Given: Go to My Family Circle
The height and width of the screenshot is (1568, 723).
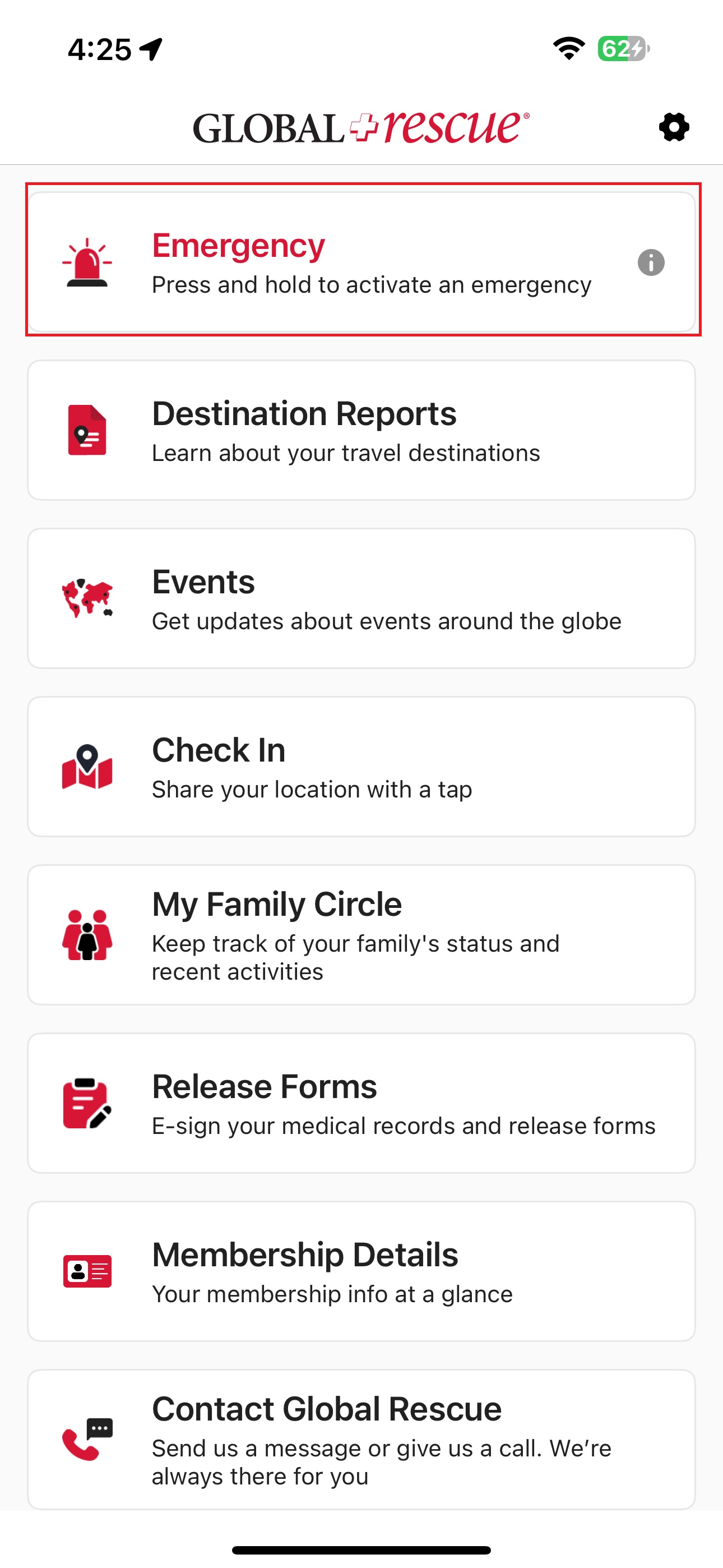Looking at the screenshot, I should pyautogui.click(x=361, y=934).
